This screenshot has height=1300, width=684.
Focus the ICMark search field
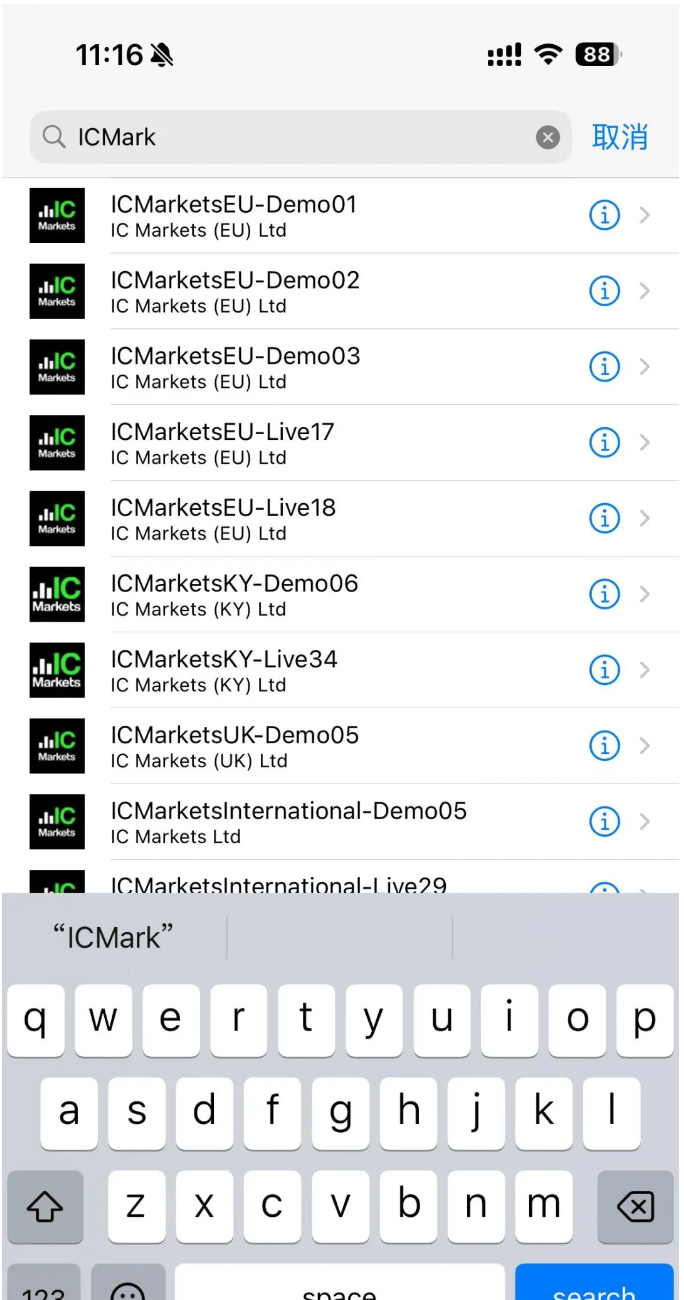coord(300,137)
